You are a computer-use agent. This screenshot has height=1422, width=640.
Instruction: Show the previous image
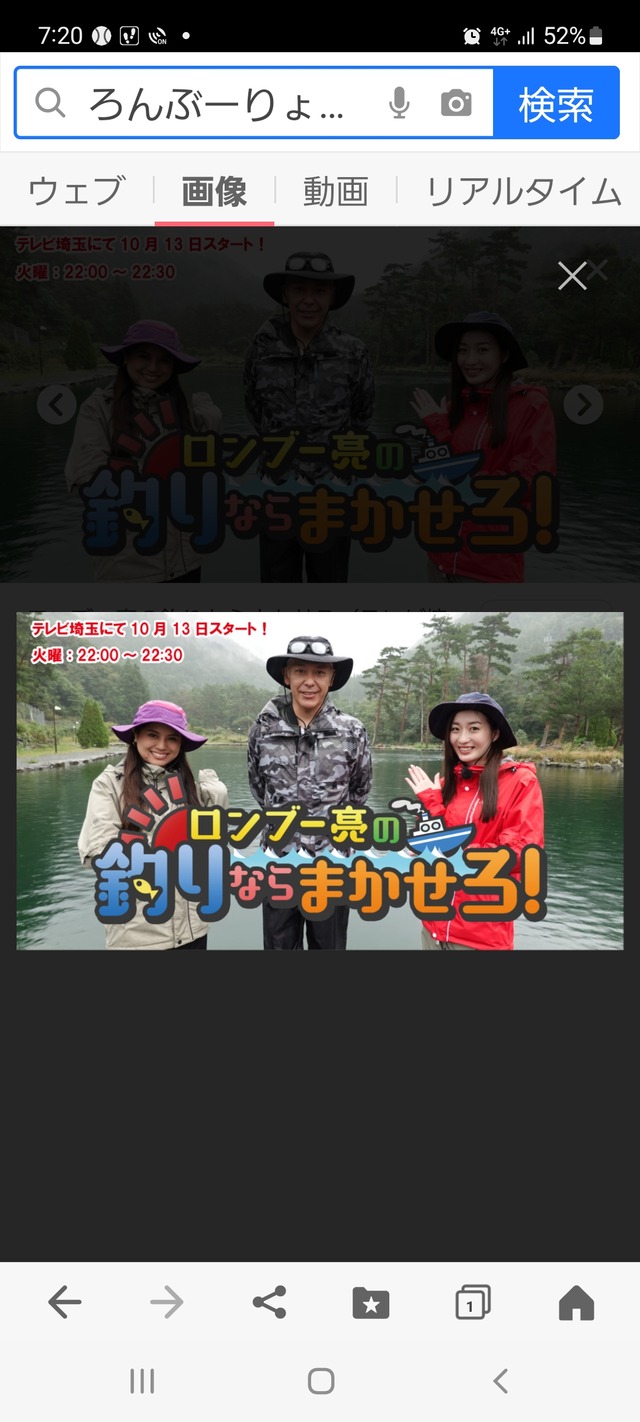click(x=57, y=405)
